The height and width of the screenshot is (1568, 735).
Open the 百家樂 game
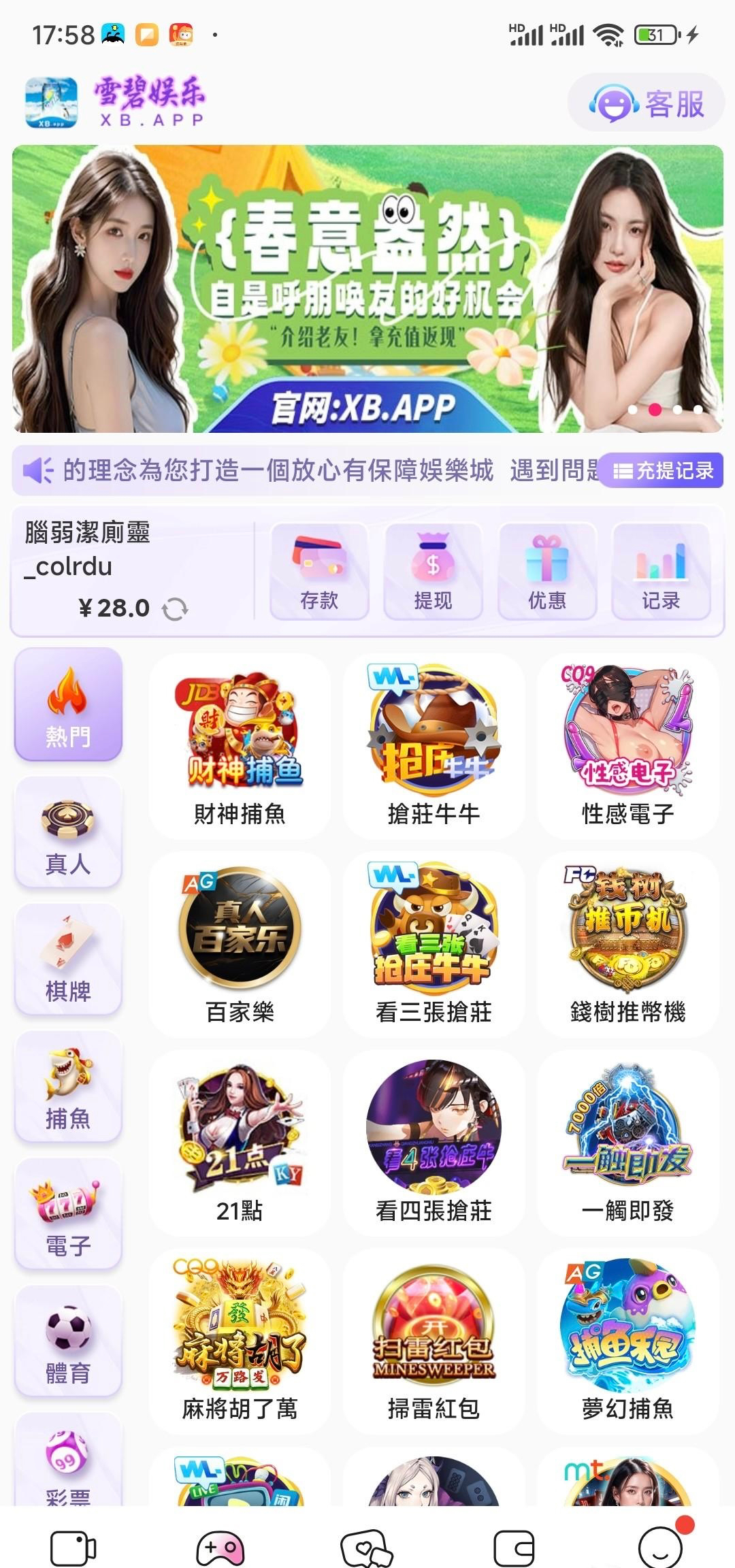click(240, 944)
